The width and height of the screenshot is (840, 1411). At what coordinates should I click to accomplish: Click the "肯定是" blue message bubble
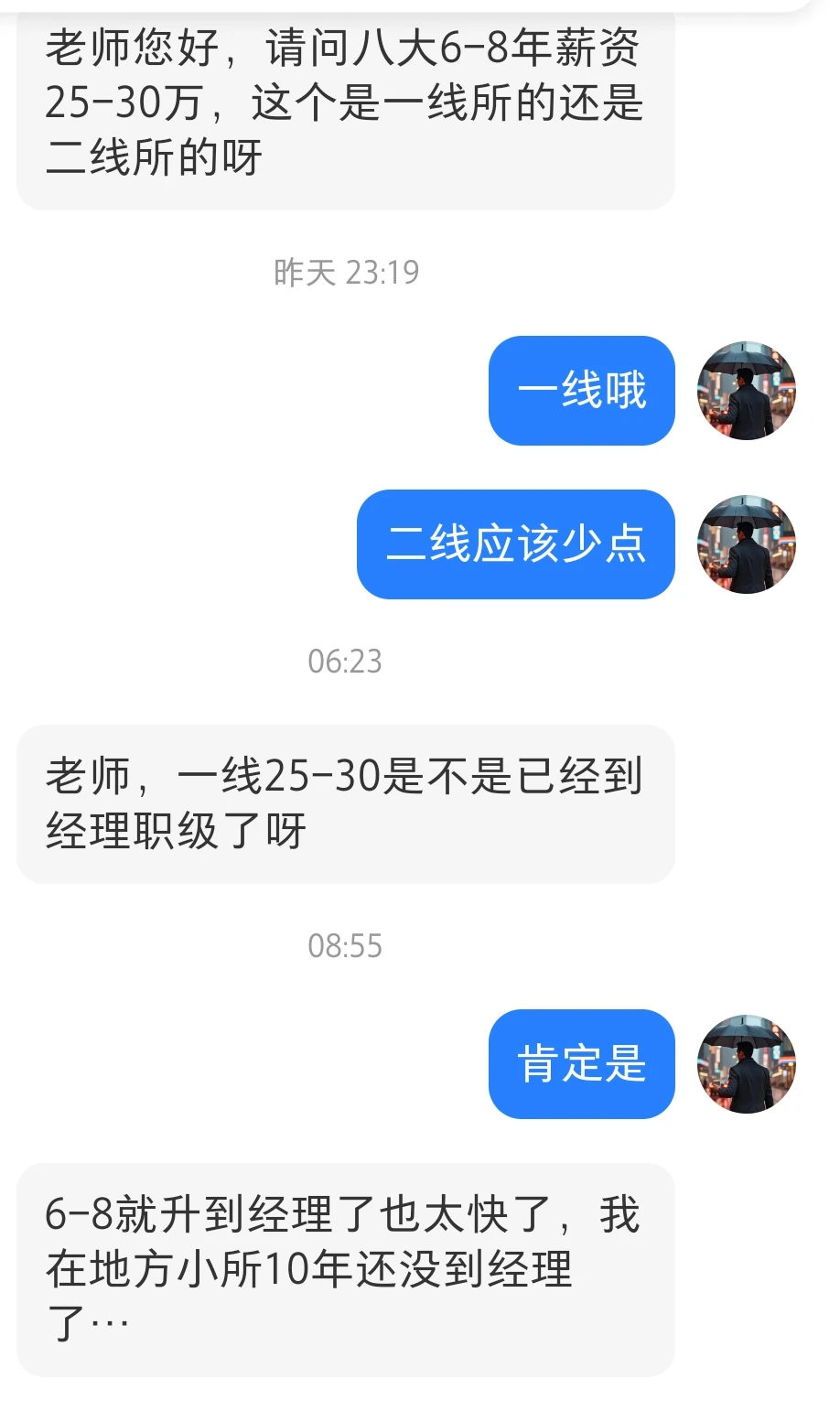[x=581, y=1063]
